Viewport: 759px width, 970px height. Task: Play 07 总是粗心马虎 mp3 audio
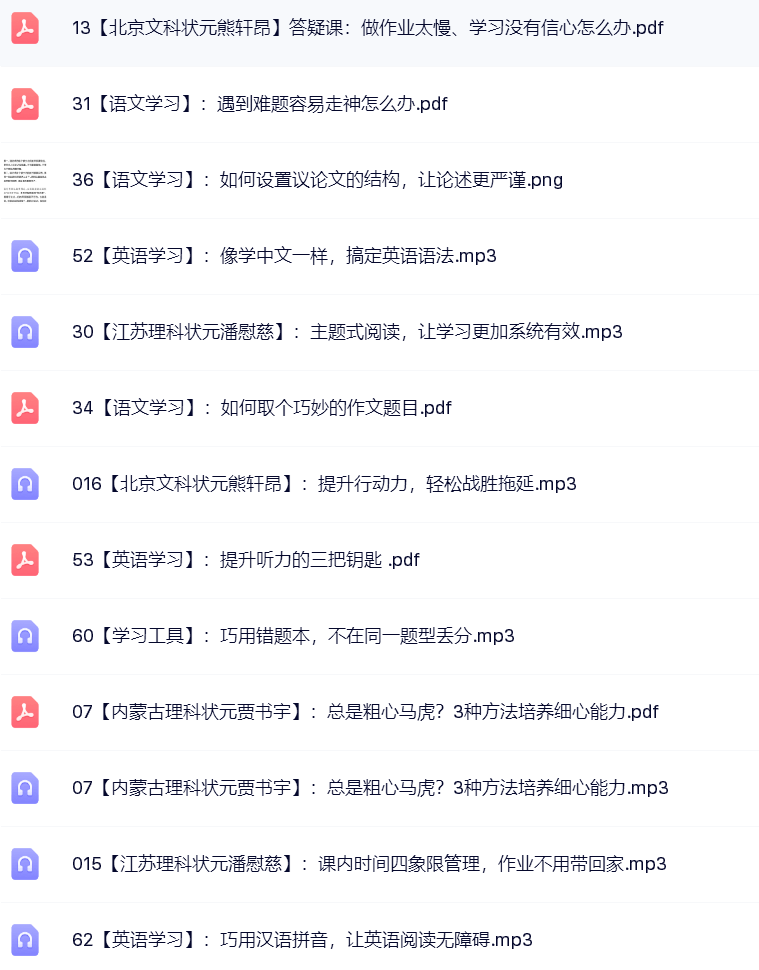pyautogui.click(x=370, y=788)
